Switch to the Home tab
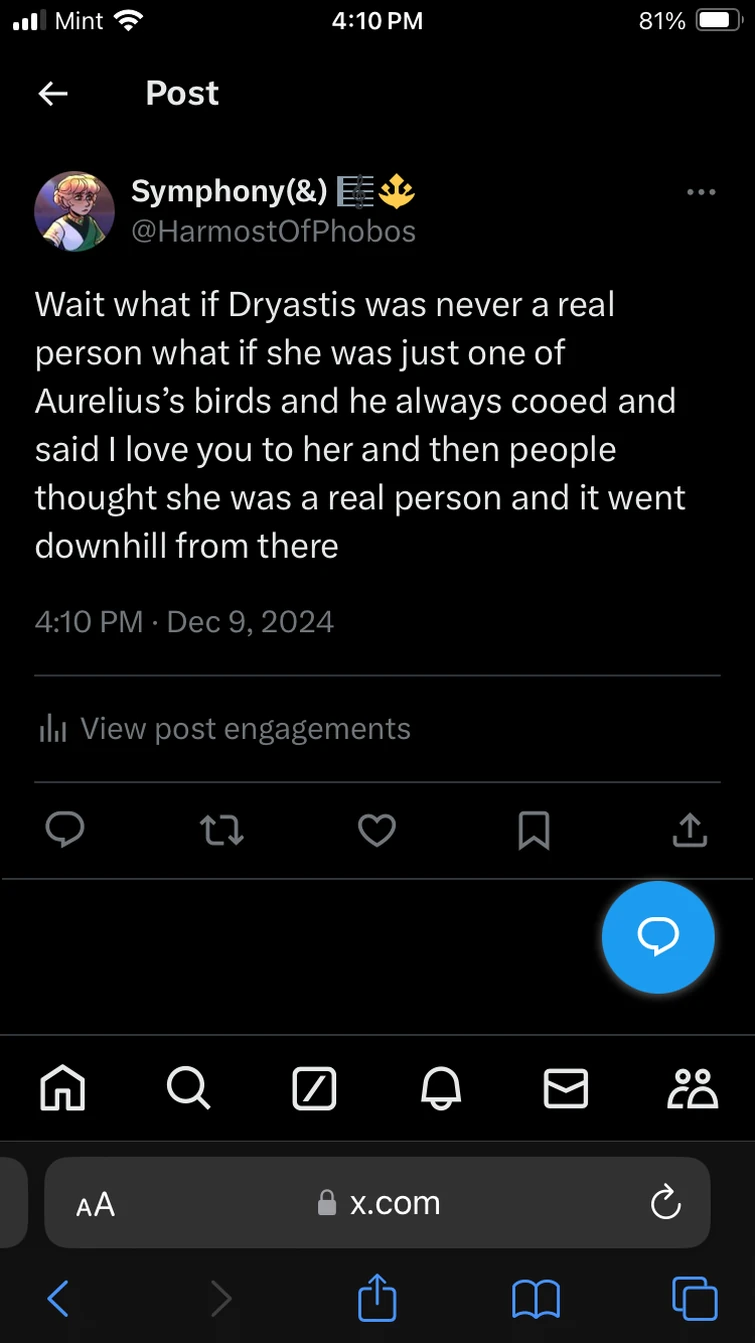The width and height of the screenshot is (755, 1343). [62, 1088]
